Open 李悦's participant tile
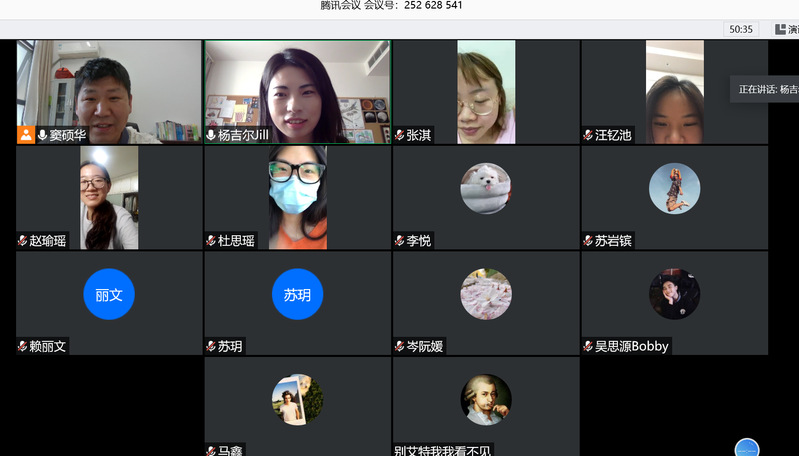The image size is (799, 456). pyautogui.click(x=485, y=197)
